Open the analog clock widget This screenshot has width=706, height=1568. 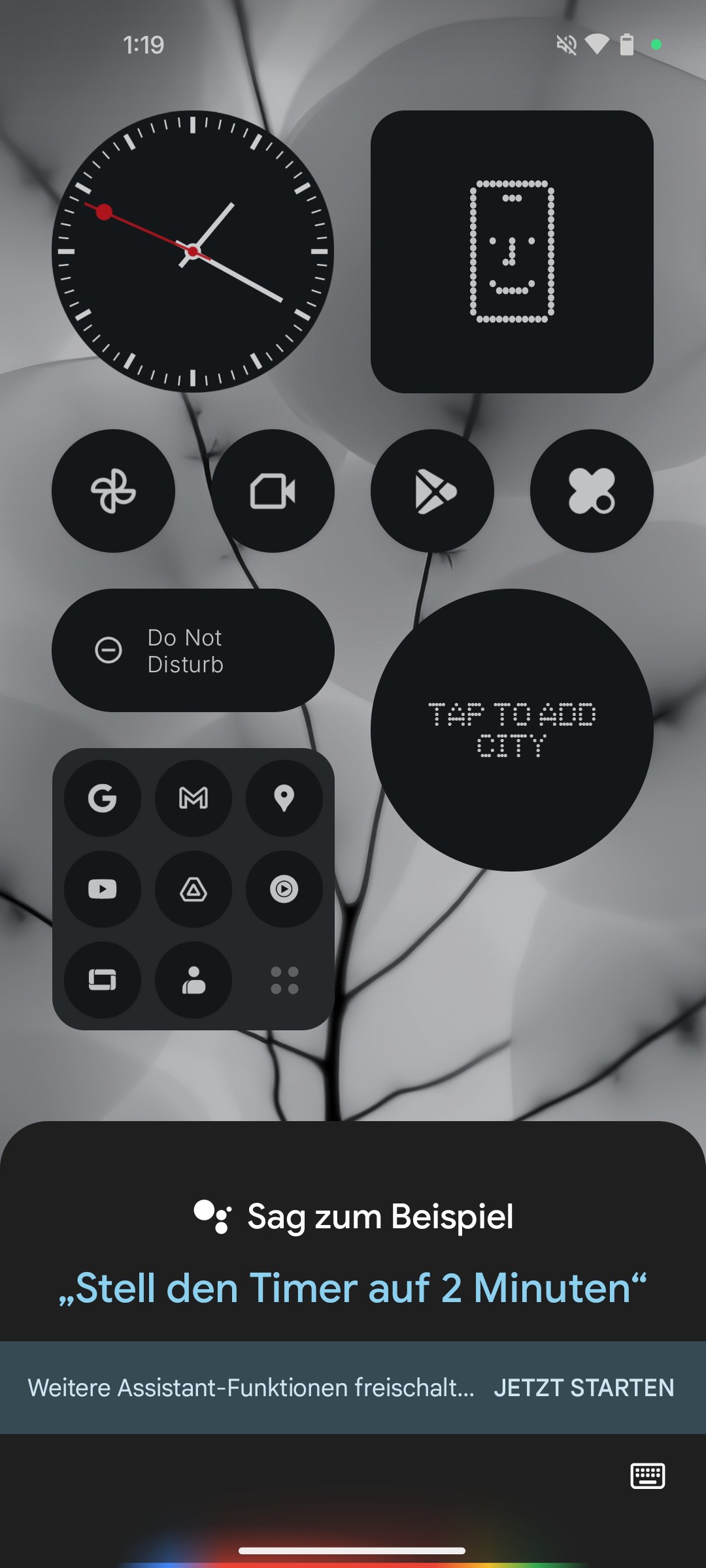(193, 252)
